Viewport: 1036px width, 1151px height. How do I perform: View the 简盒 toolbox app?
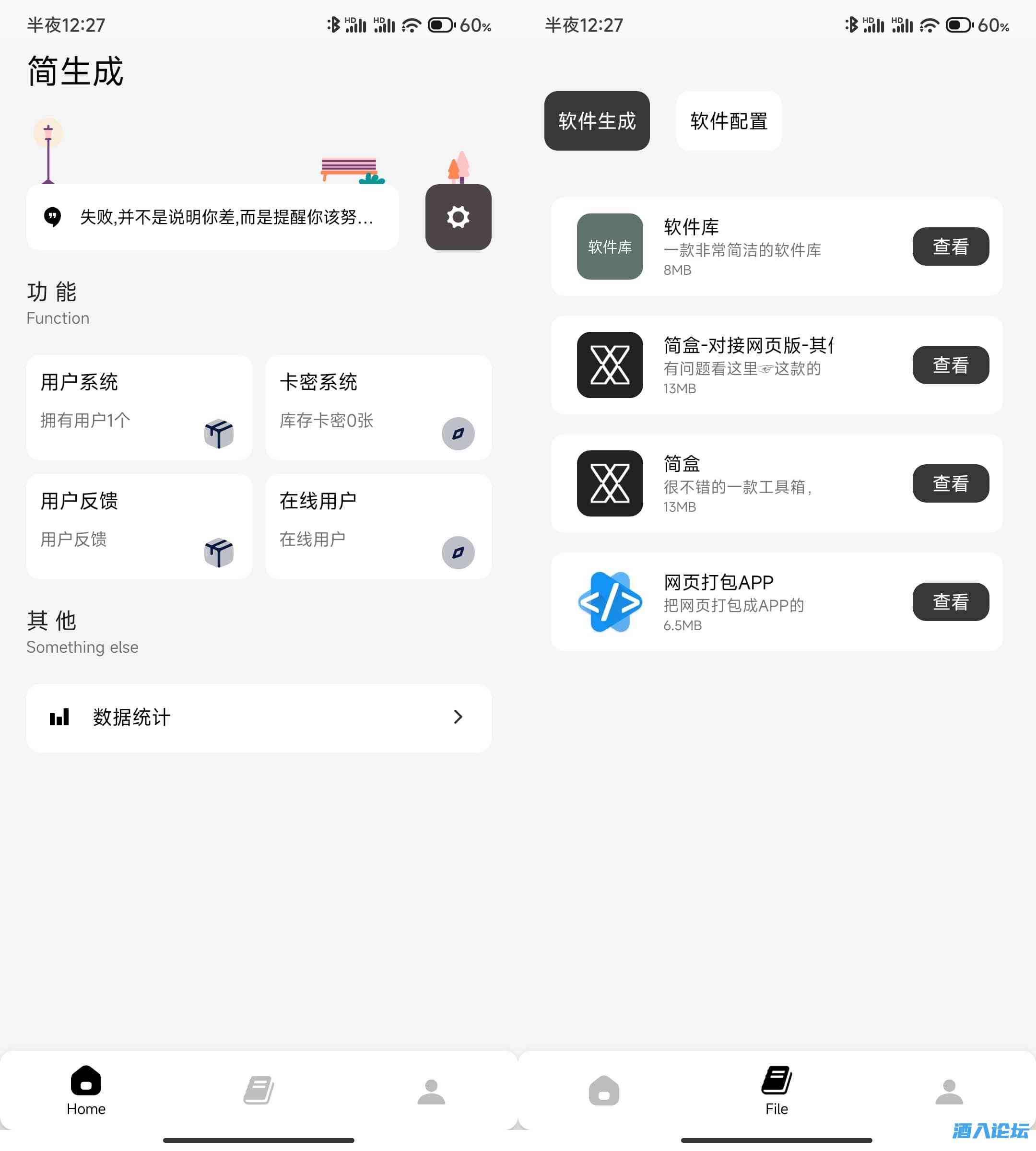(x=950, y=483)
